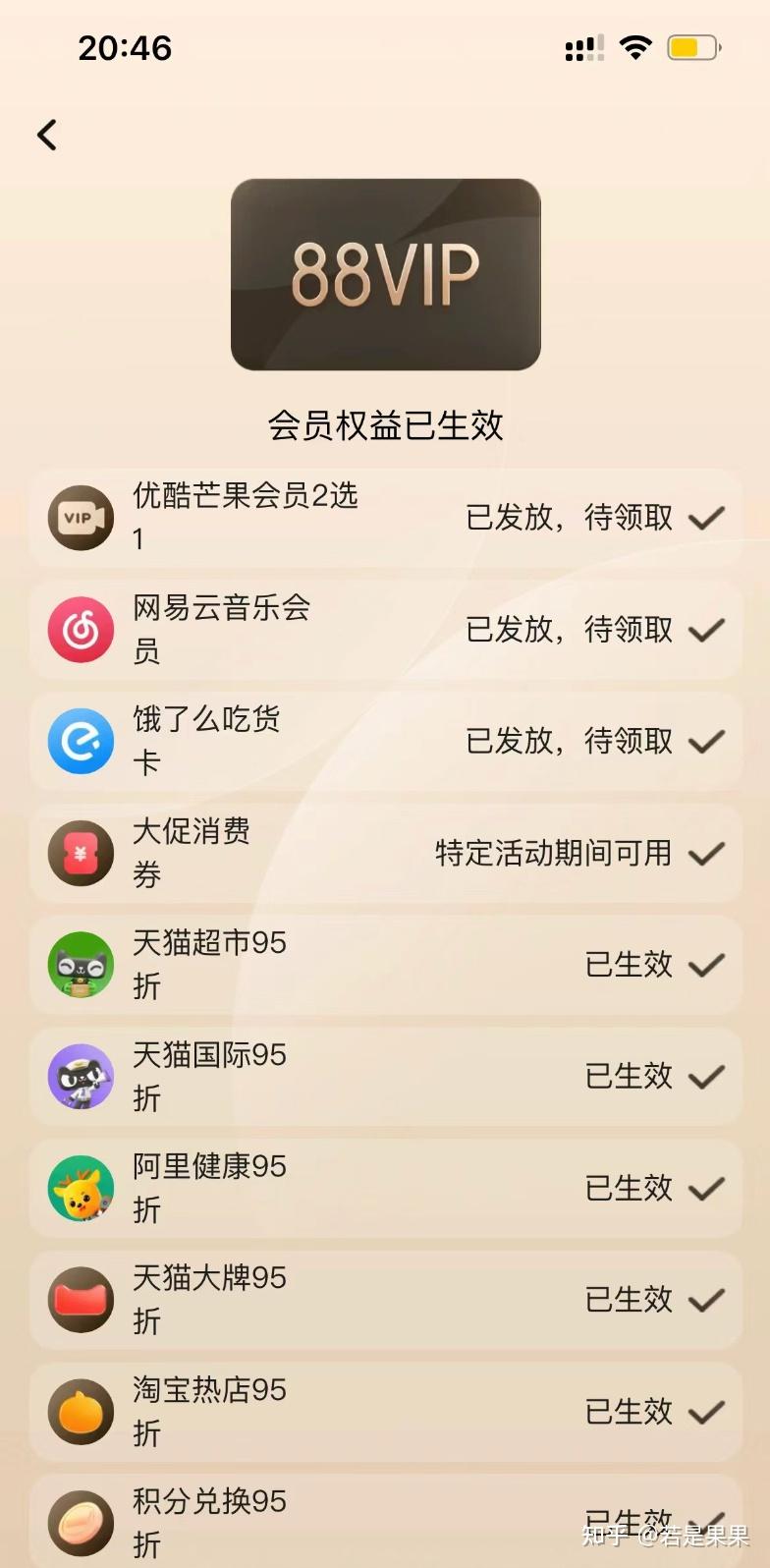Viewport: 770px width, 1568px height.
Task: Toggle the checkmark beside 优酷芒果会员2选1
Action: [704, 518]
